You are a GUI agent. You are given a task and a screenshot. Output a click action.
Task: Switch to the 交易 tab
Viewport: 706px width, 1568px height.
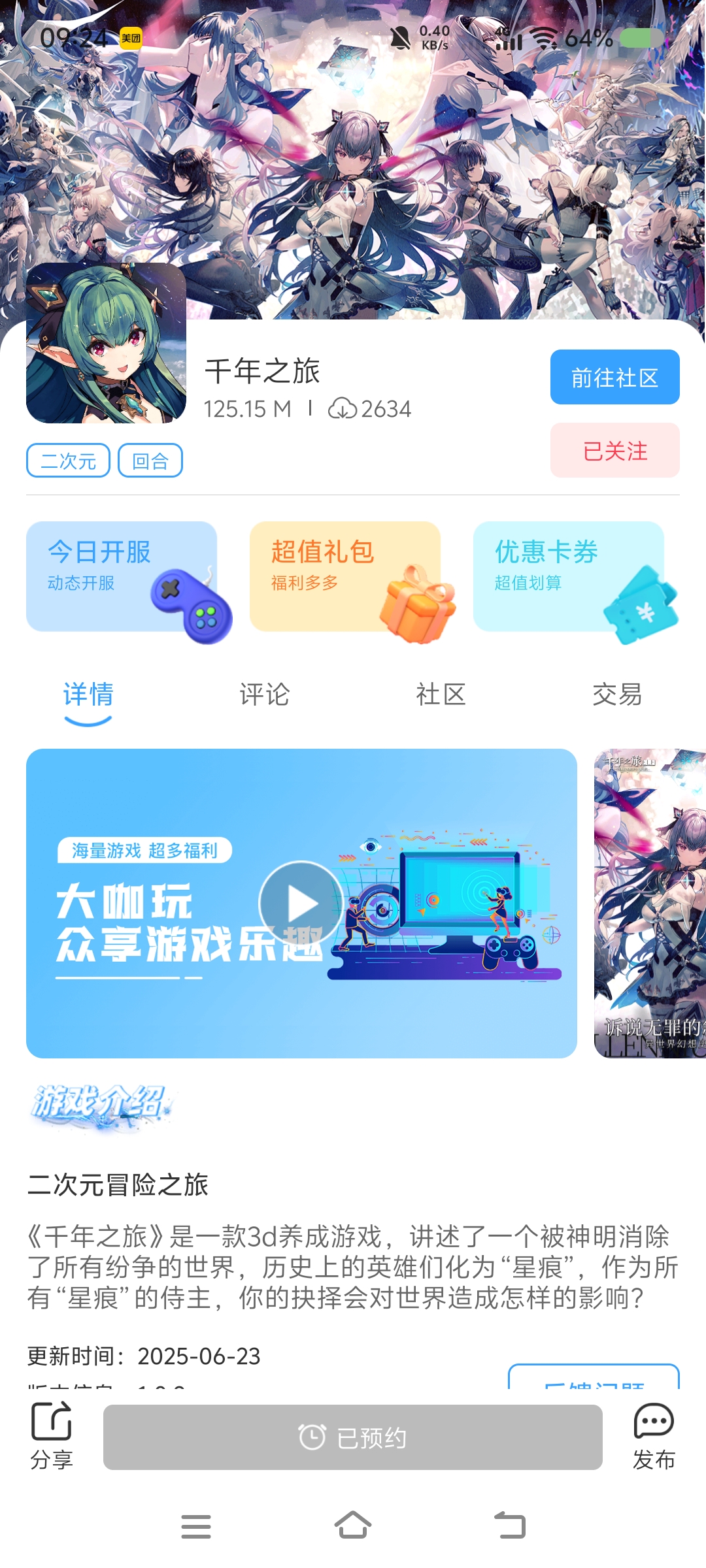pos(617,694)
